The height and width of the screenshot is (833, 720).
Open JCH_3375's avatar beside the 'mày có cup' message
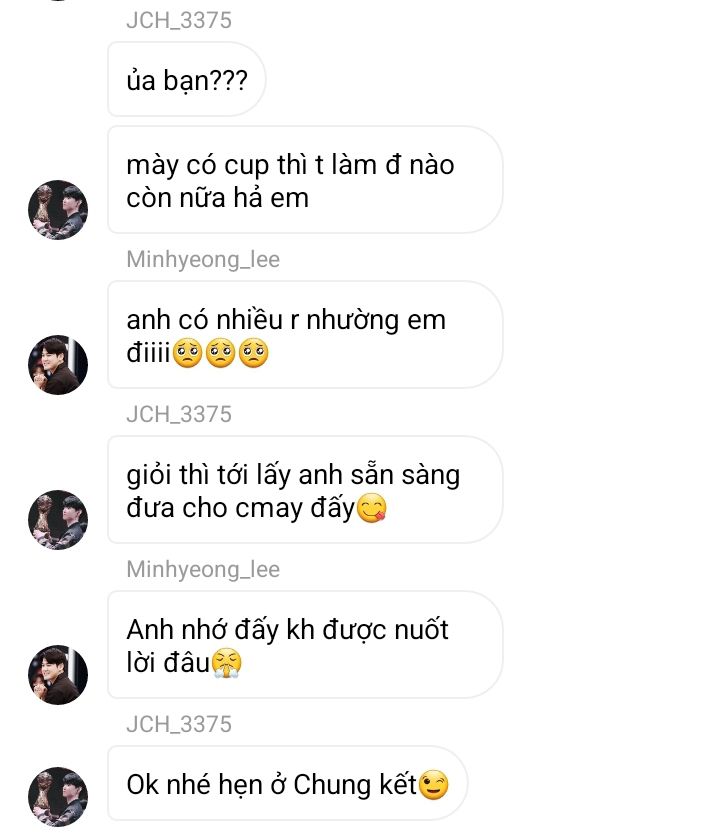click(58, 210)
